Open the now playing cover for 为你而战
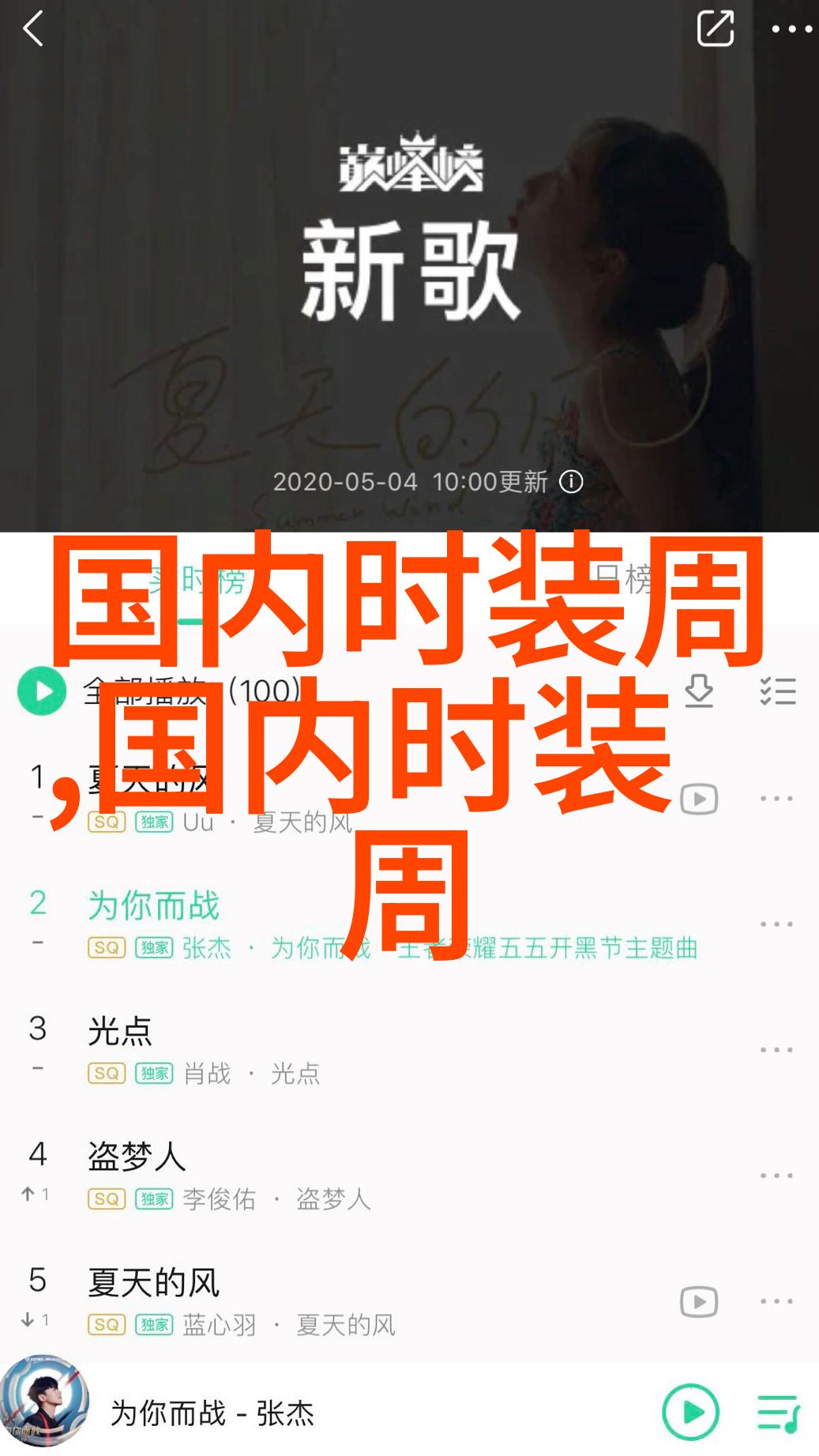819x1456 pixels. click(44, 1402)
